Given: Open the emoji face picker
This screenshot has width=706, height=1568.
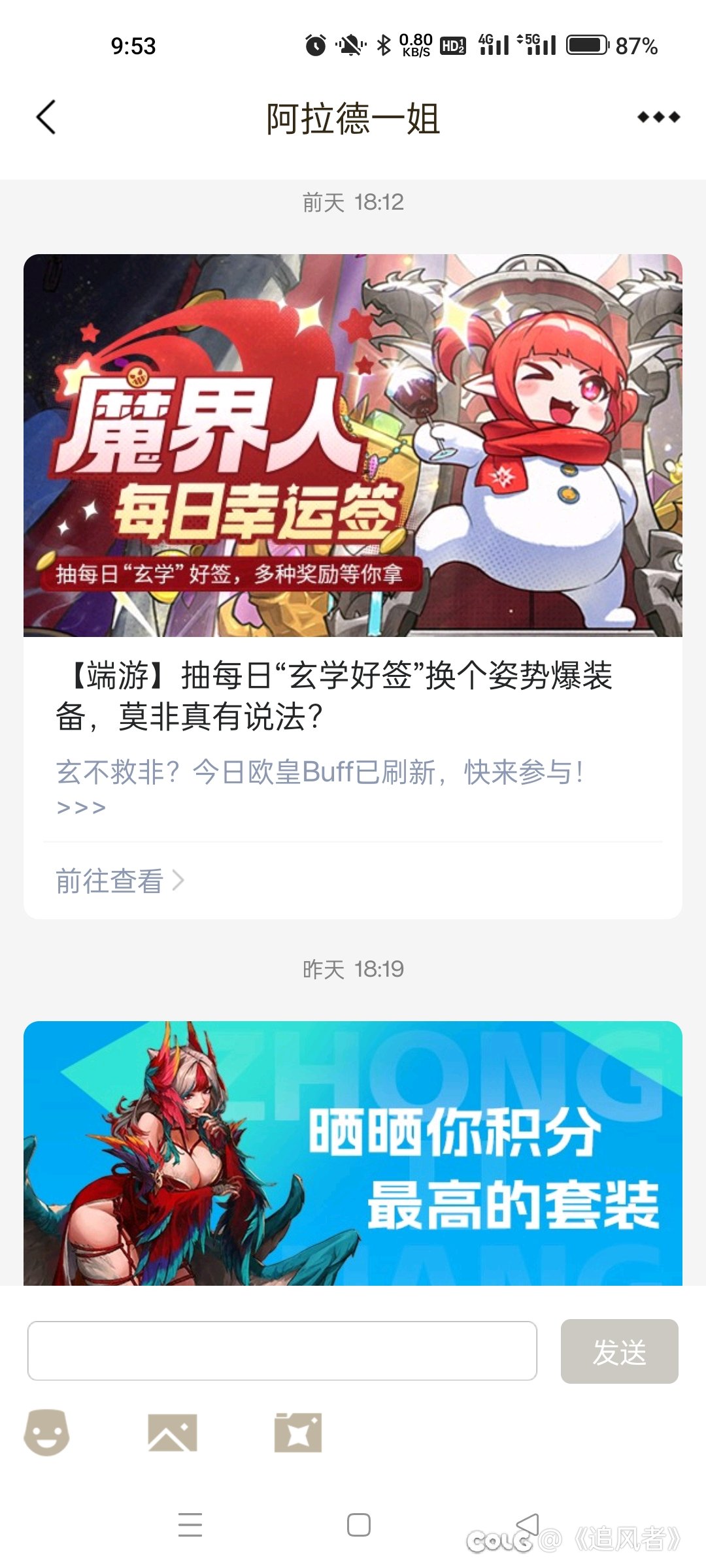Looking at the screenshot, I should click(46, 1432).
